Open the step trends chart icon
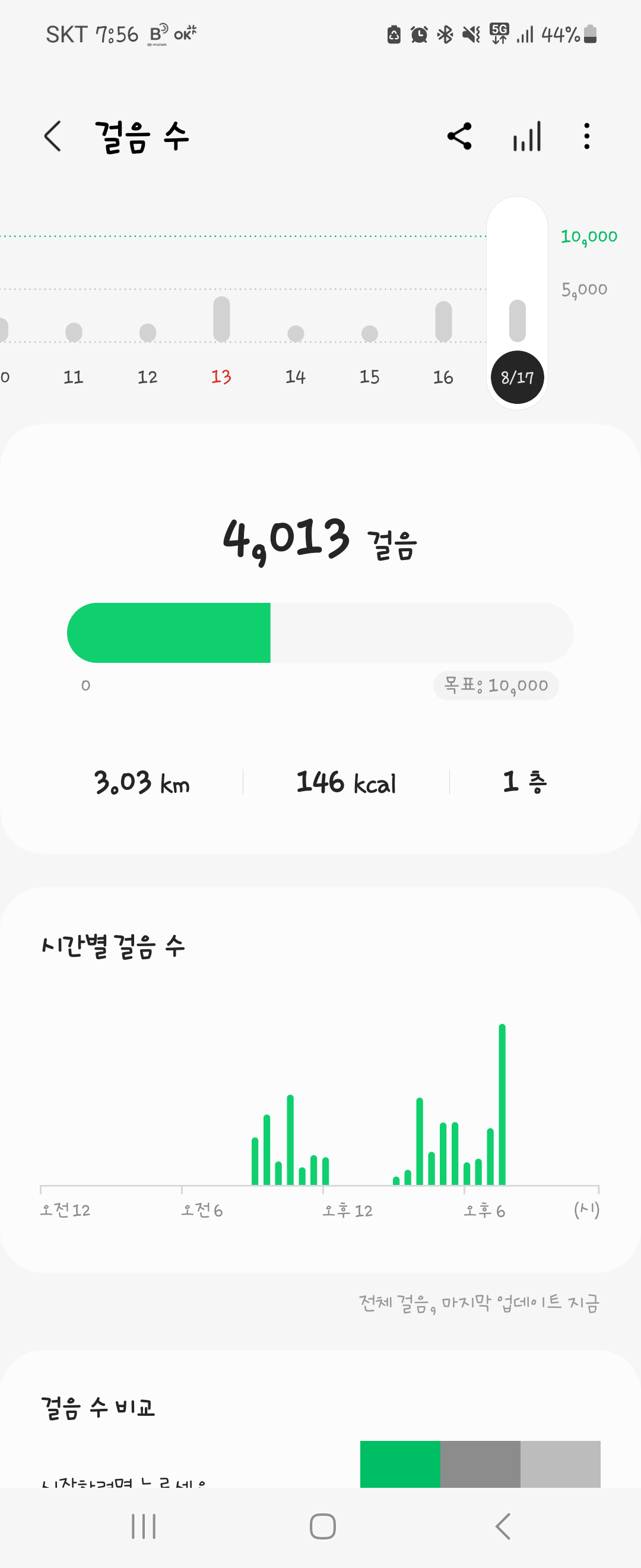Viewport: 641px width, 1568px height. point(526,136)
